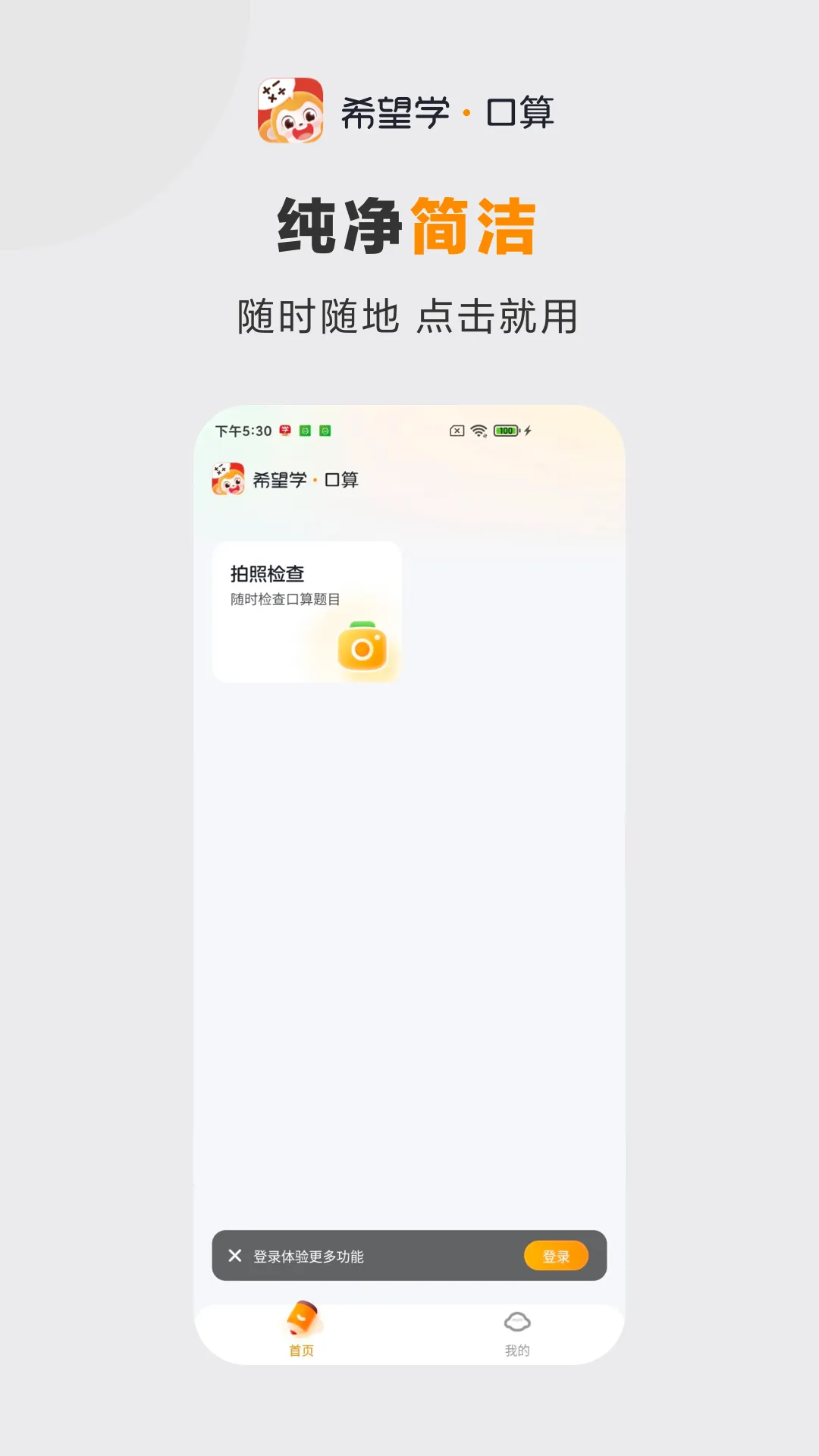This screenshot has width=819, height=1456.
Task: Tap the Wi-Fi icon in the status bar
Action: (478, 429)
